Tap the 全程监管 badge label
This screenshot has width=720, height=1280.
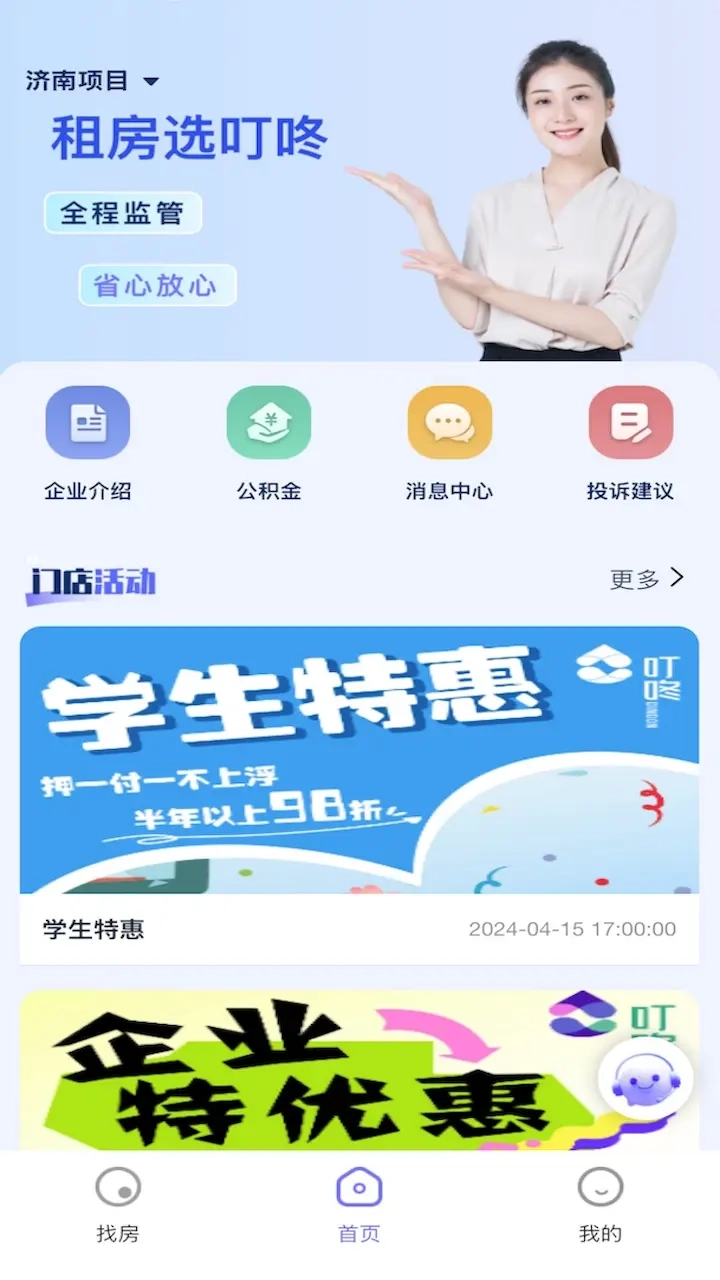122,213
